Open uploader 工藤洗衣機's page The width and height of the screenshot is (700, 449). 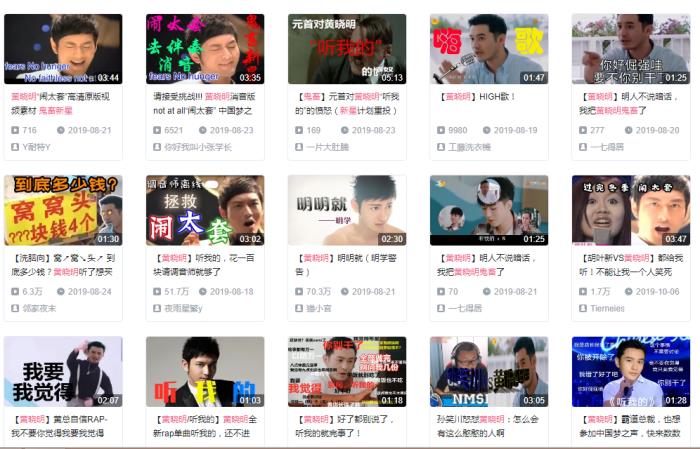pyautogui.click(x=470, y=147)
